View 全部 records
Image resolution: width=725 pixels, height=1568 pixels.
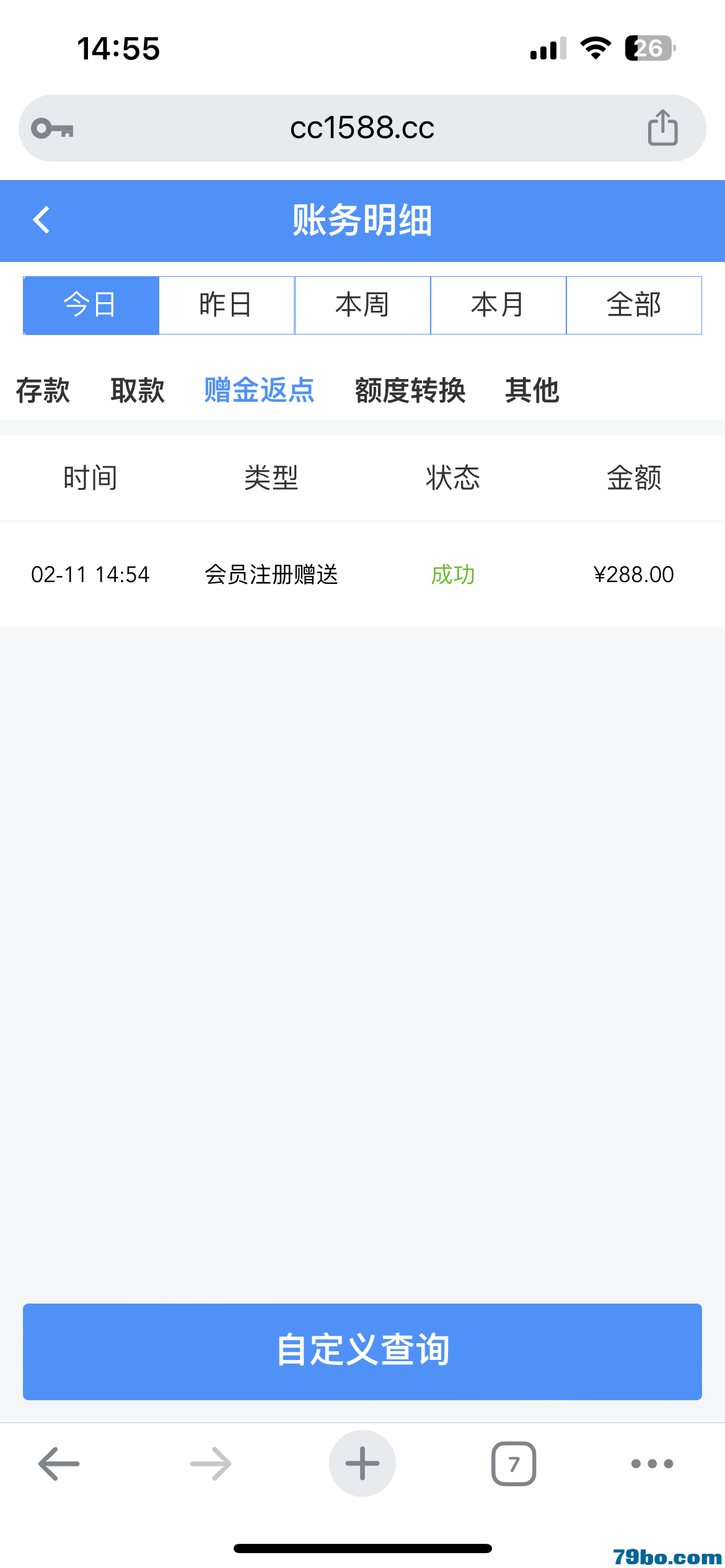(x=634, y=305)
